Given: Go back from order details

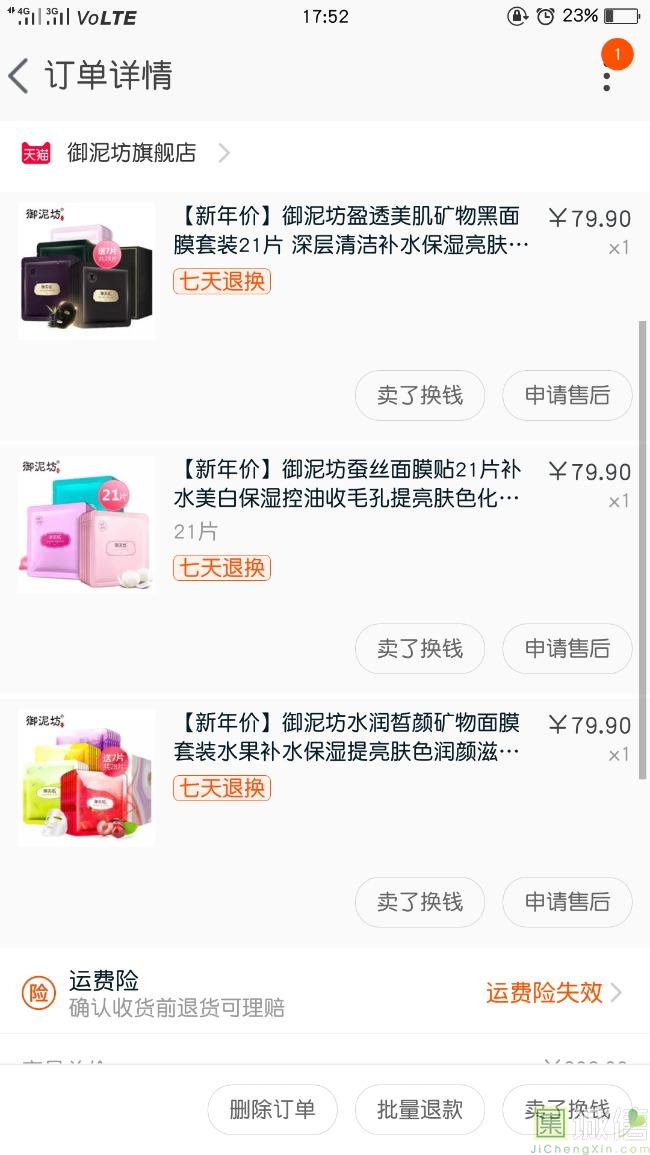Looking at the screenshot, I should click(20, 76).
